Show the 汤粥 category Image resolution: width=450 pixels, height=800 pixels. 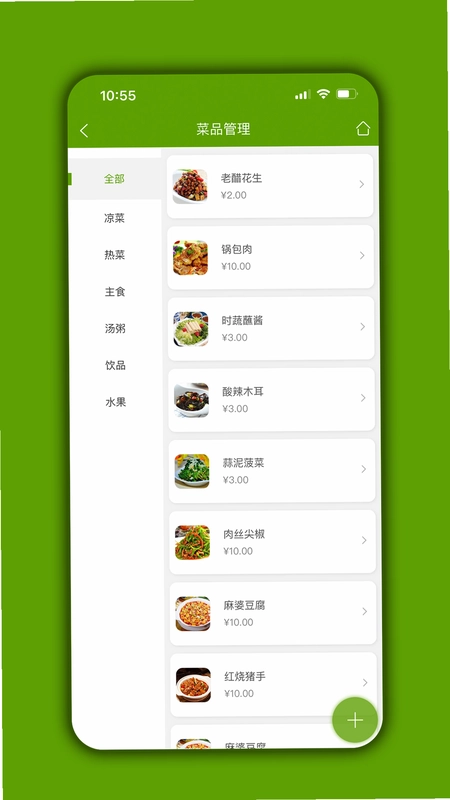point(115,329)
